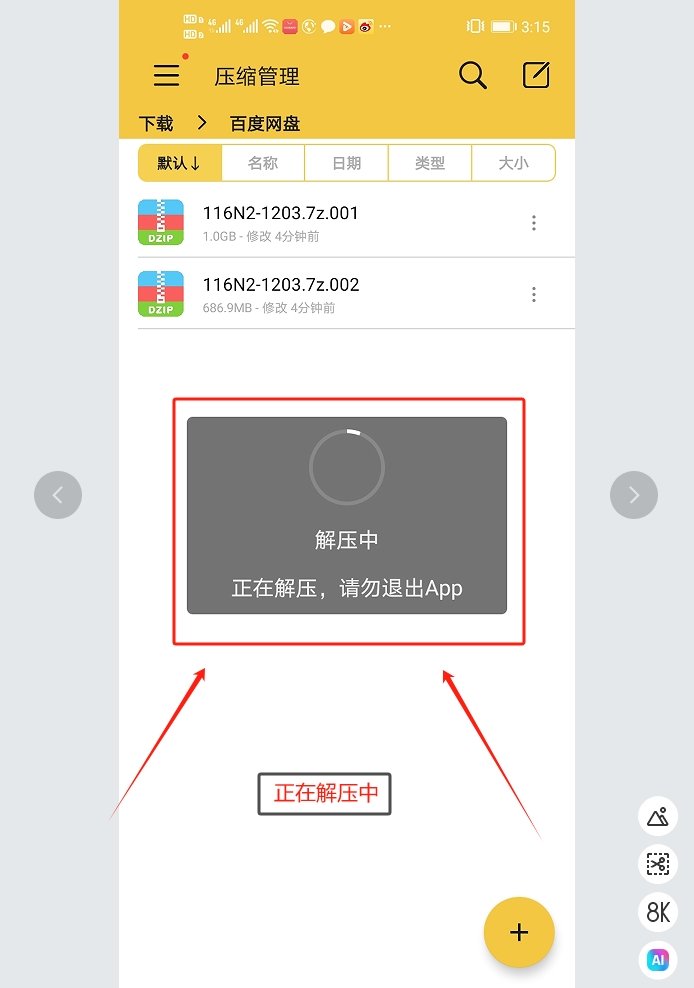694x988 pixels.
Task: Open the image enhance tool
Action: [x=657, y=817]
